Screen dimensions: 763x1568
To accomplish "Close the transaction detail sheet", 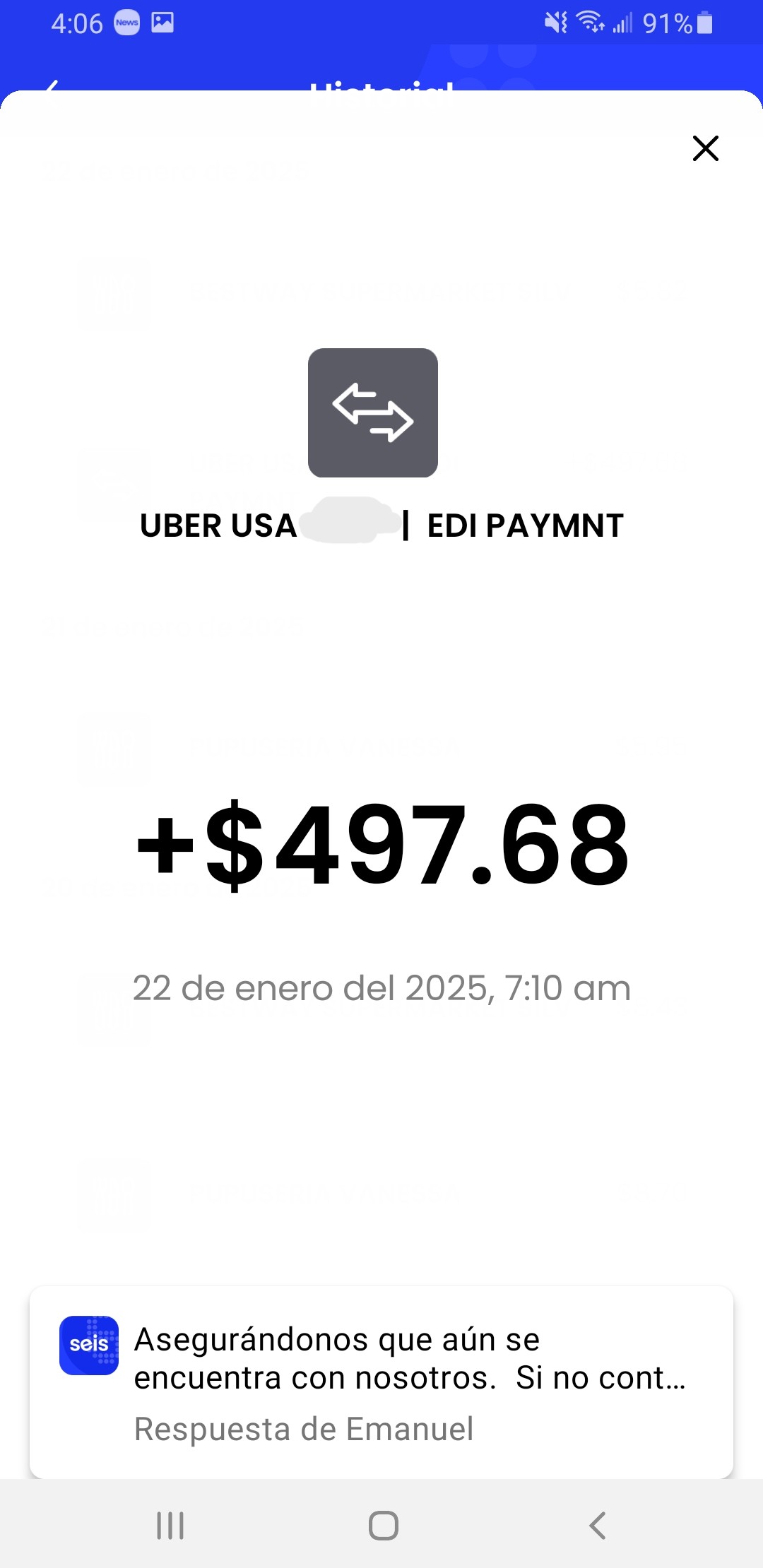I will (705, 148).
